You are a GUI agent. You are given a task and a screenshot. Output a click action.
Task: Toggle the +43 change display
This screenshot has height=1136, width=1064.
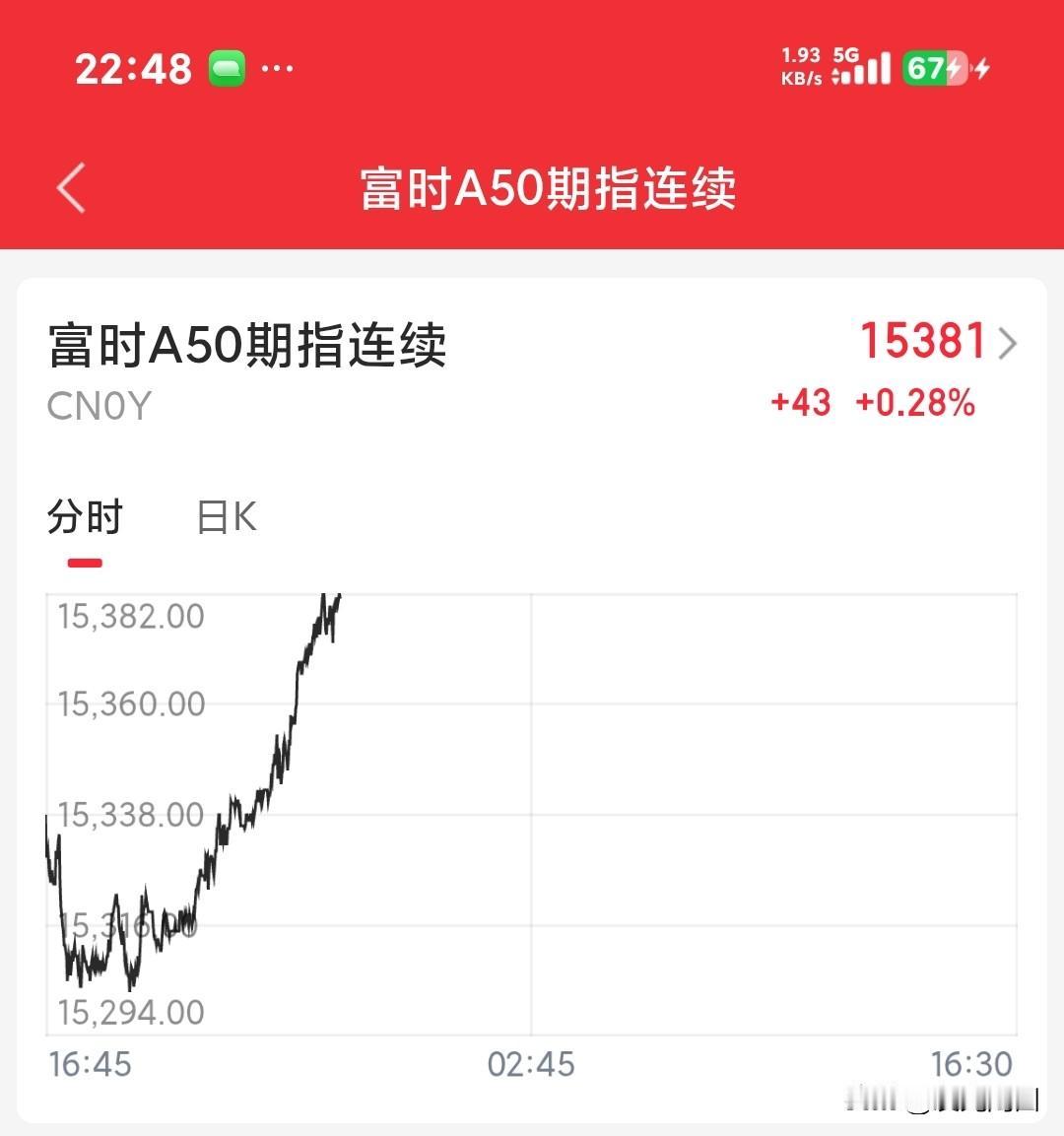point(801,403)
